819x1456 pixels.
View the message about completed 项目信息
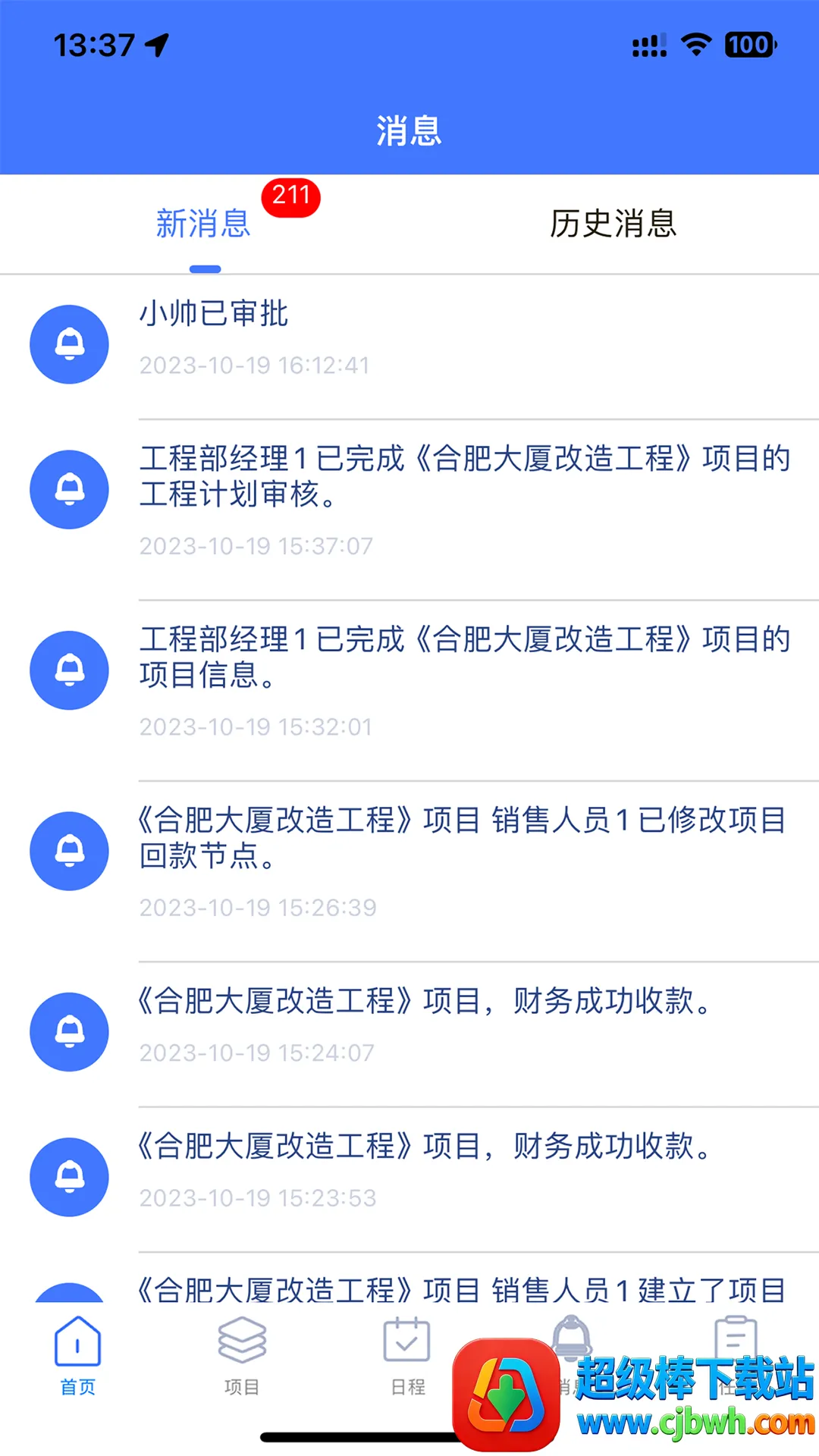pyautogui.click(x=464, y=673)
